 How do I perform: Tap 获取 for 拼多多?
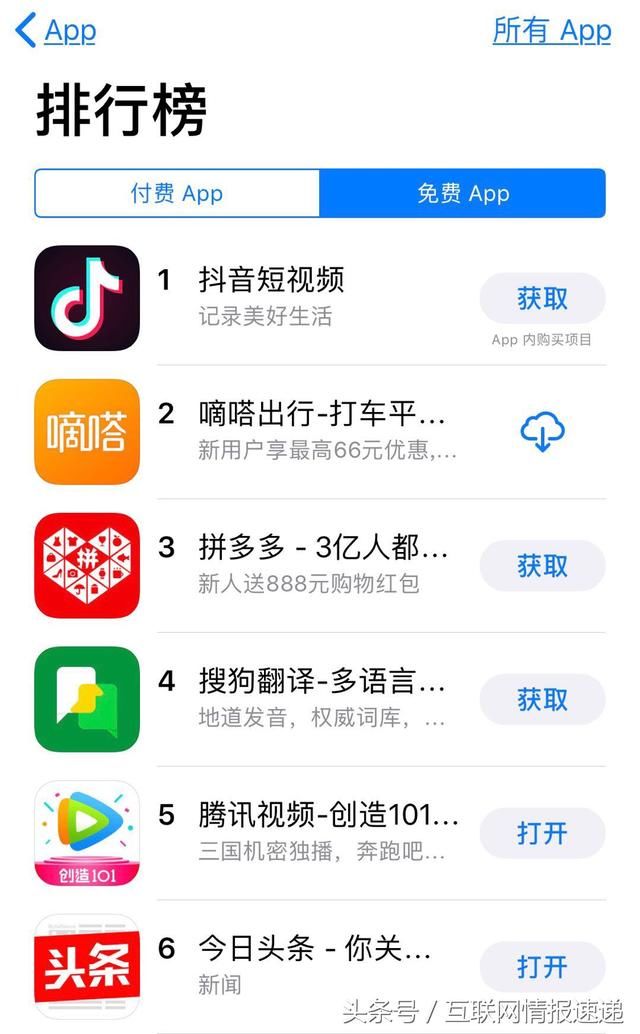click(x=542, y=566)
